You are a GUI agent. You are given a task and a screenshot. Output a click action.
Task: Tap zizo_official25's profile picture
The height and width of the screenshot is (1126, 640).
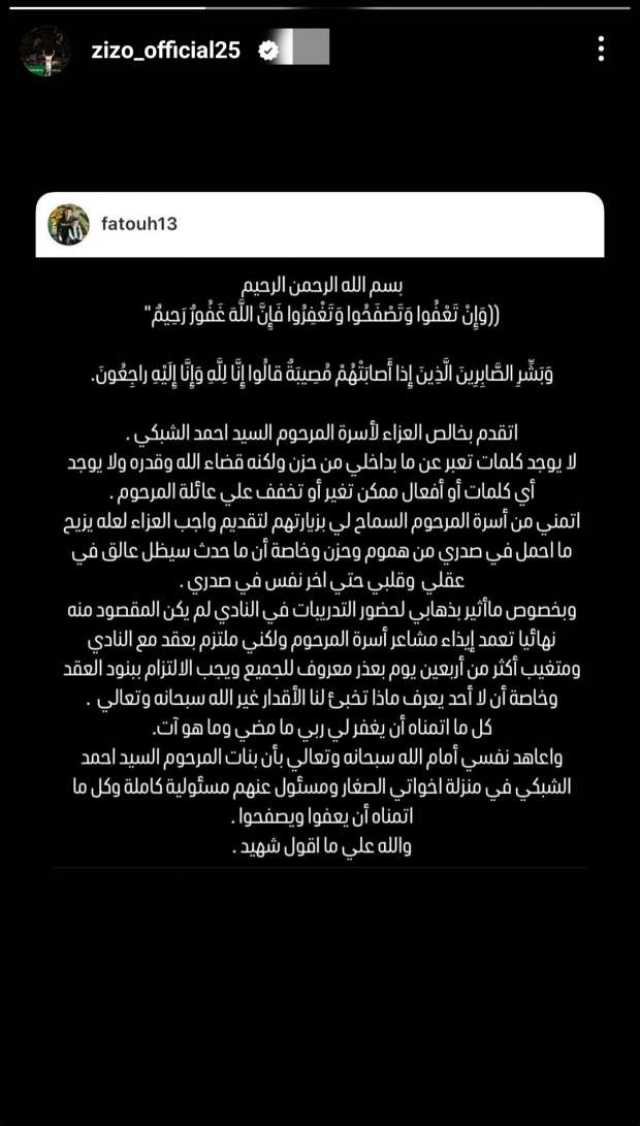click(x=45, y=50)
